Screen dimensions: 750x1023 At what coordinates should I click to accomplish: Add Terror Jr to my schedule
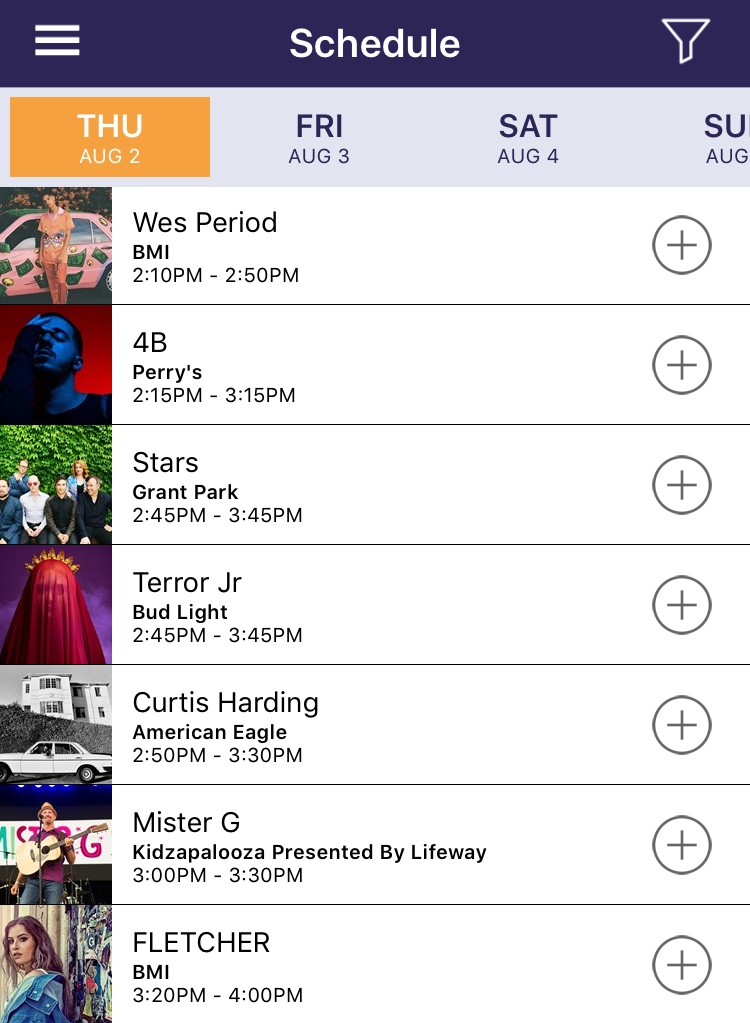pyautogui.click(x=682, y=605)
